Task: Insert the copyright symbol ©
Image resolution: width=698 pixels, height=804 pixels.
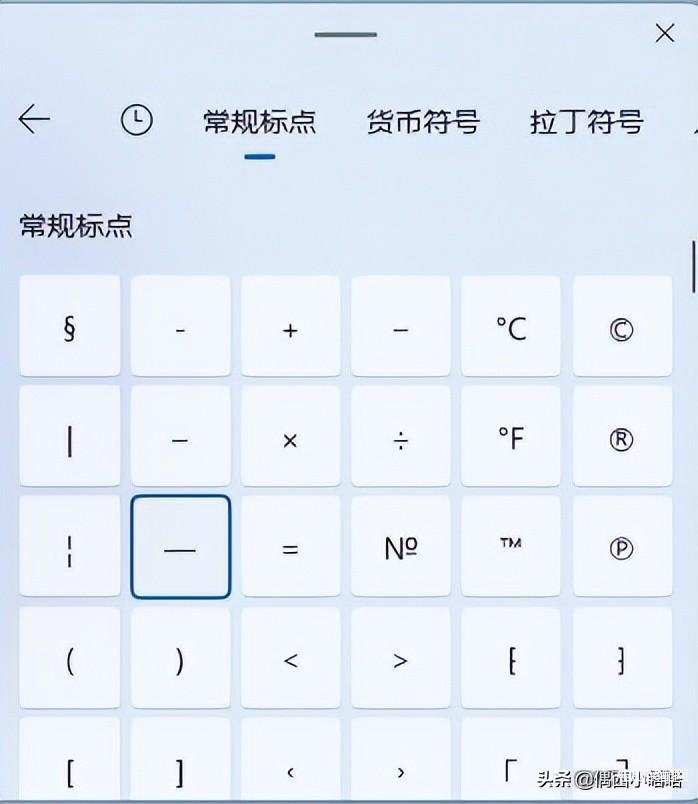Action: (621, 327)
